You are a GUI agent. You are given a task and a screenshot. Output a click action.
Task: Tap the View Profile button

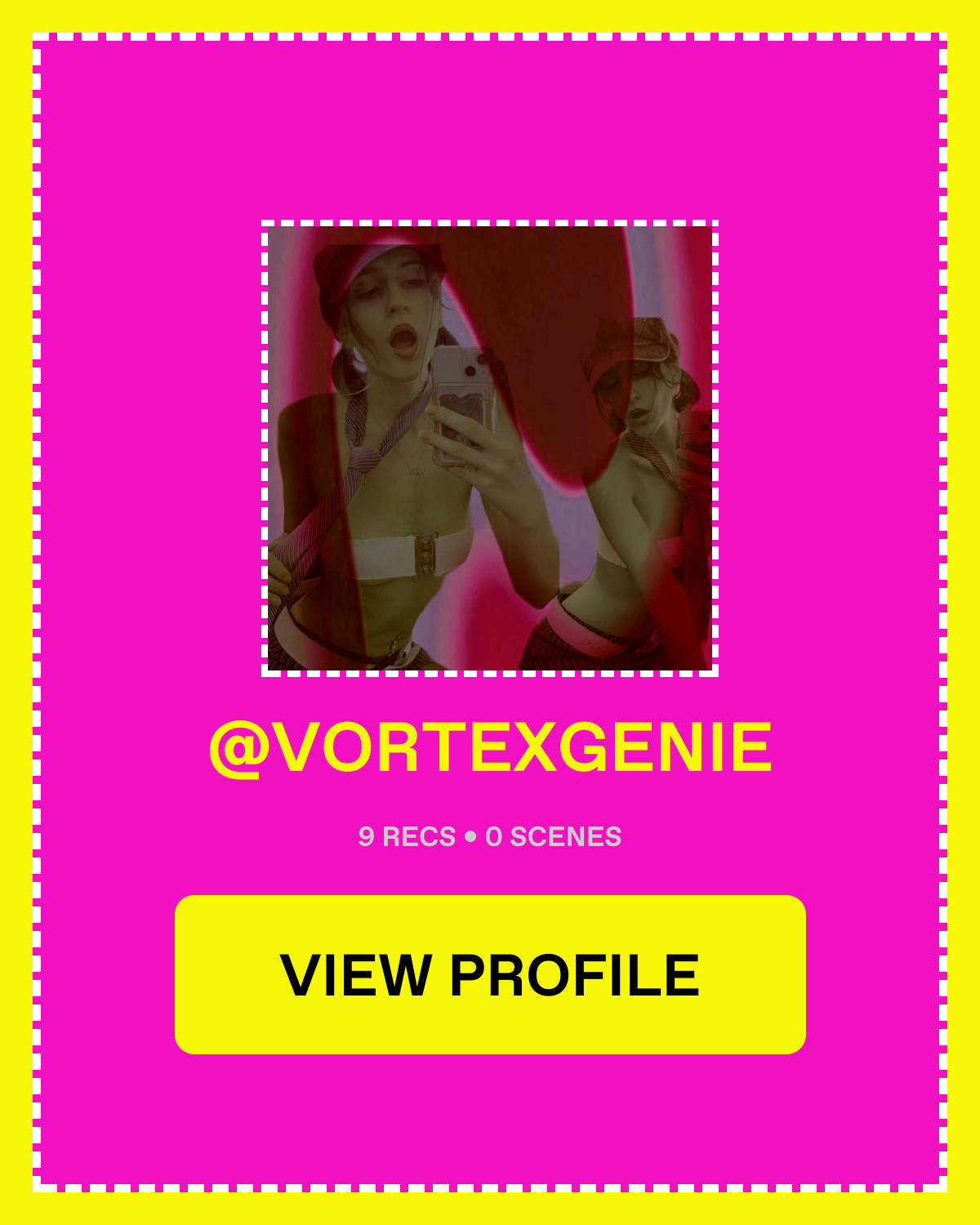(x=490, y=974)
